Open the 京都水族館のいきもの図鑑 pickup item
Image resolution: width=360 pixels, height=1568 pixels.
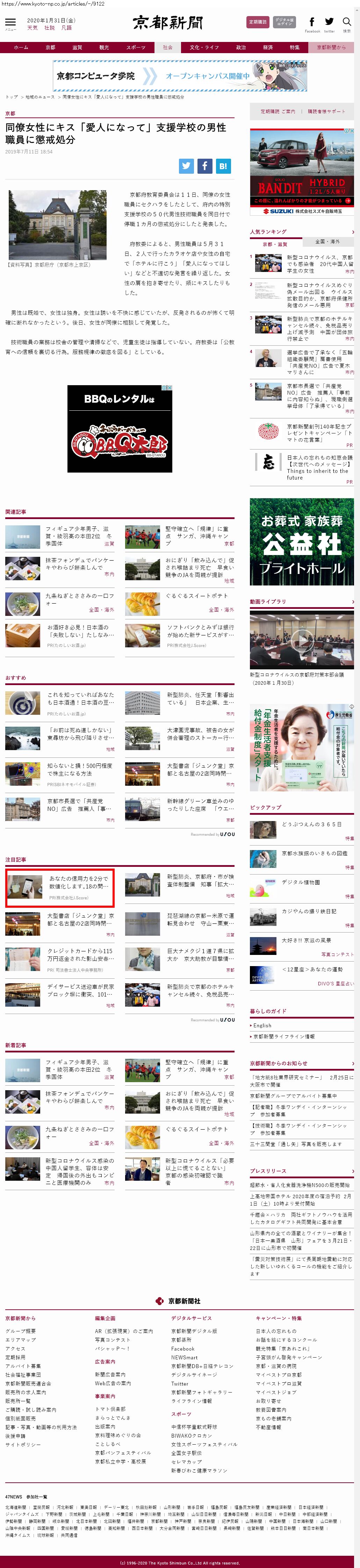(x=314, y=854)
